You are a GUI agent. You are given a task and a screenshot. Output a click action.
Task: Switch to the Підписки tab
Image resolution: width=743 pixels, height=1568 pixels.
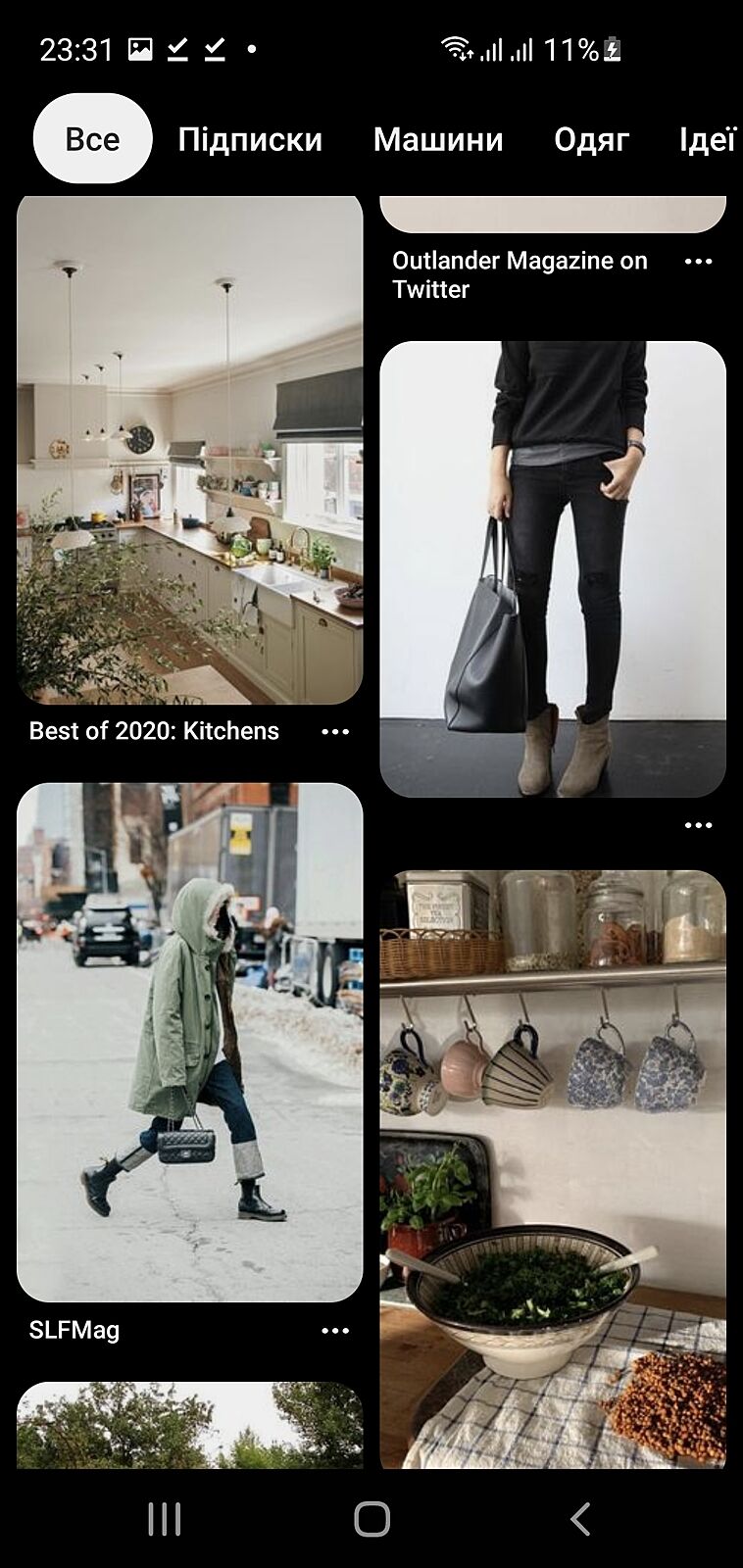click(250, 139)
